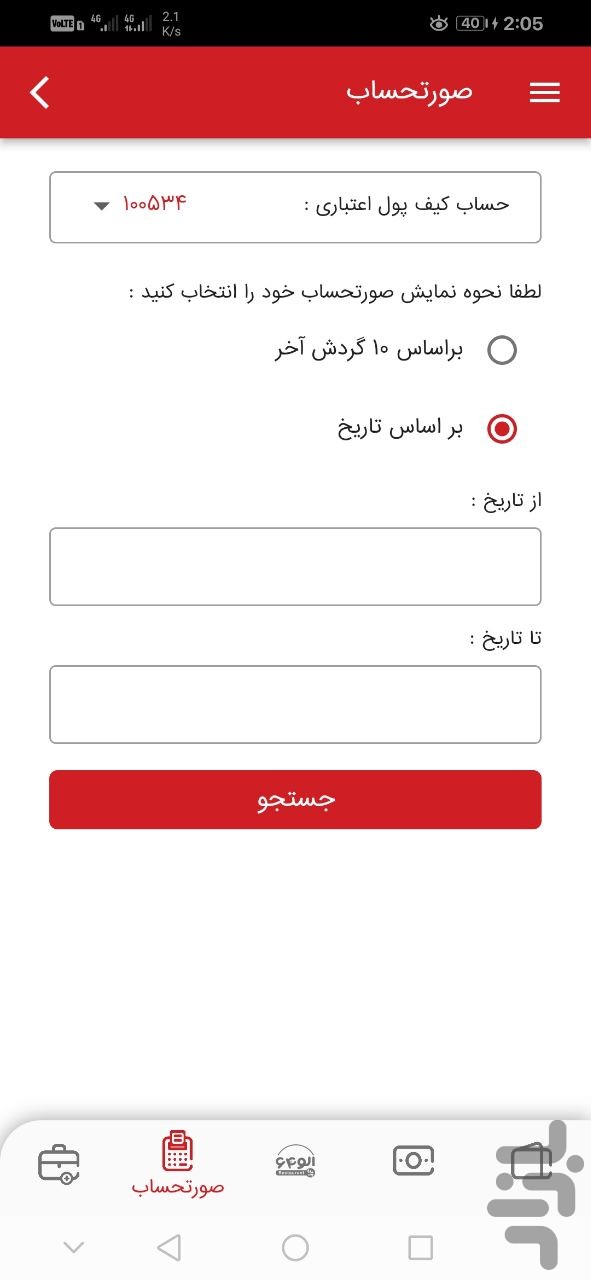Open the restaurant tab in bottom bar
Viewport: 591px width, 1280px height.
pyautogui.click(x=295, y=1162)
